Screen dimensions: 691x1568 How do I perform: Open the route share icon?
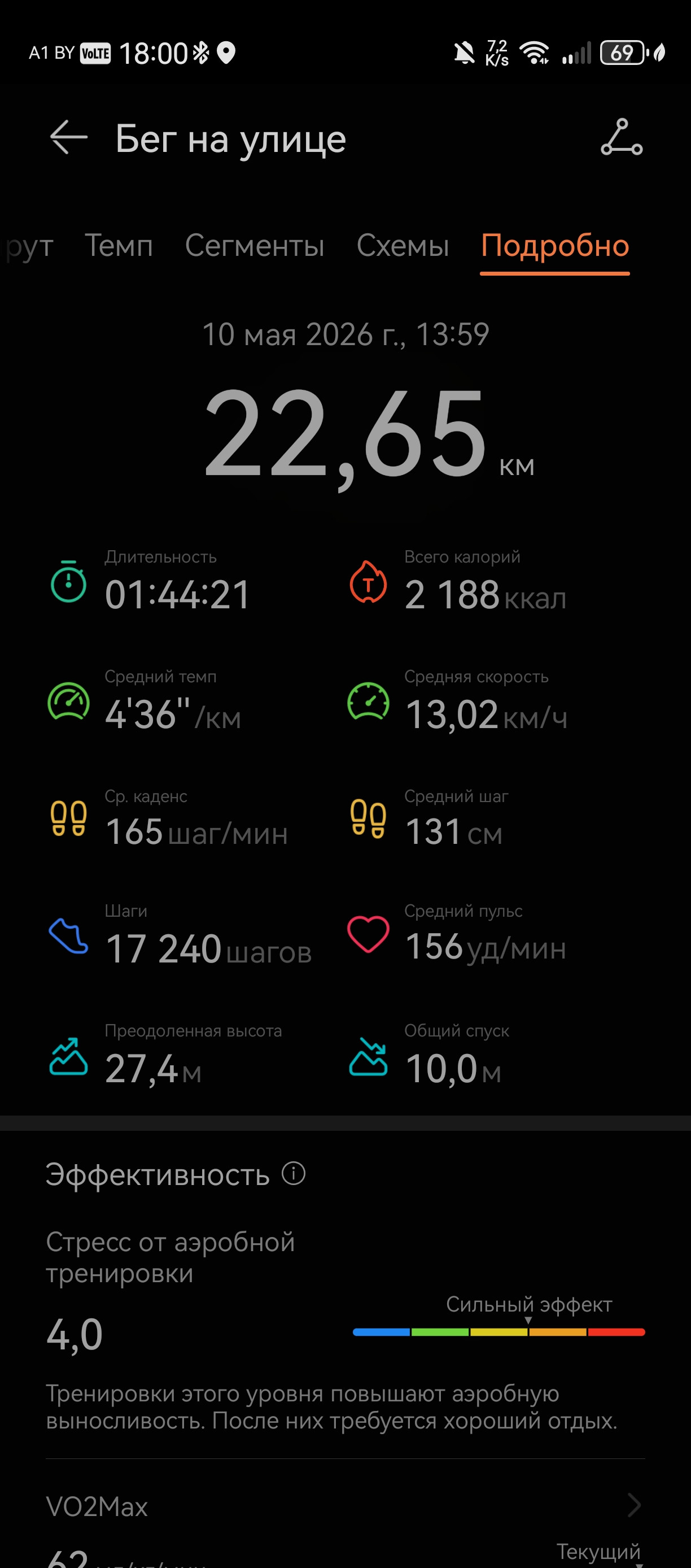pos(622,138)
